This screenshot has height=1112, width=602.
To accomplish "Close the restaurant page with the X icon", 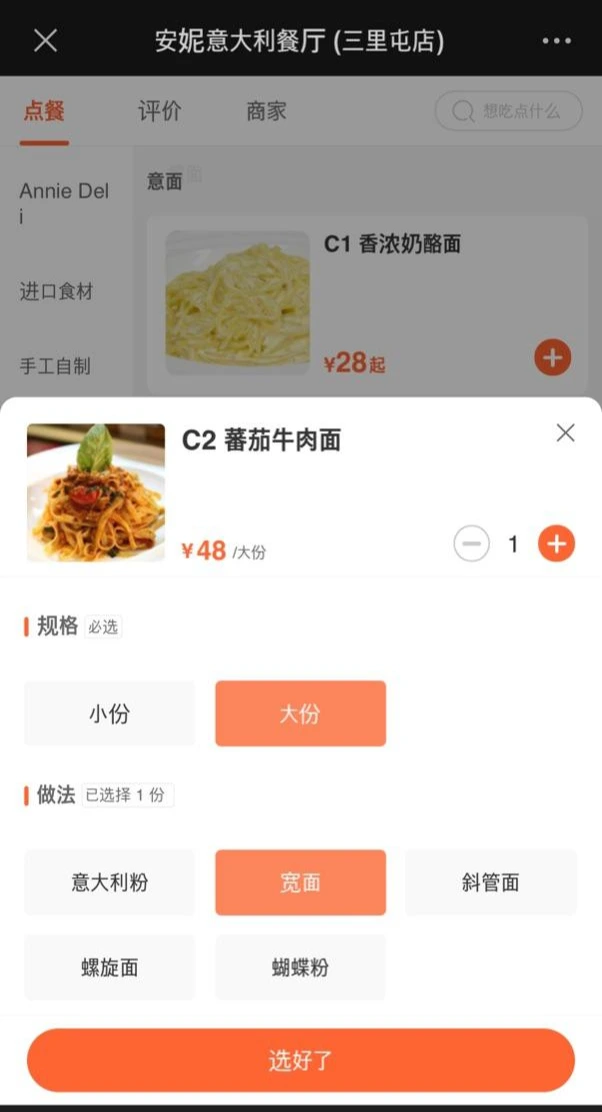I will pyautogui.click(x=45, y=40).
